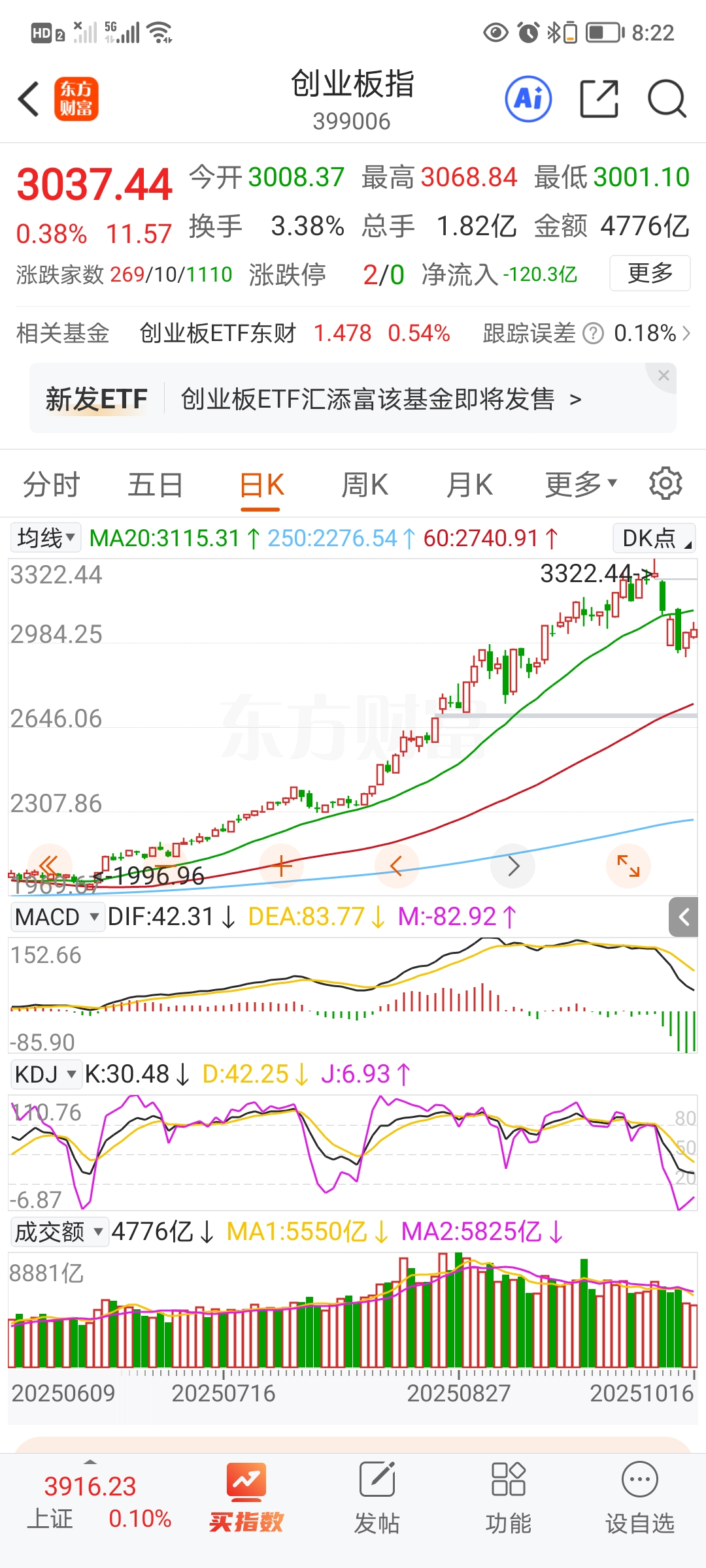Viewport: 706px width, 1568px height.
Task: Go back using the top-left arrow
Action: pos(29,99)
